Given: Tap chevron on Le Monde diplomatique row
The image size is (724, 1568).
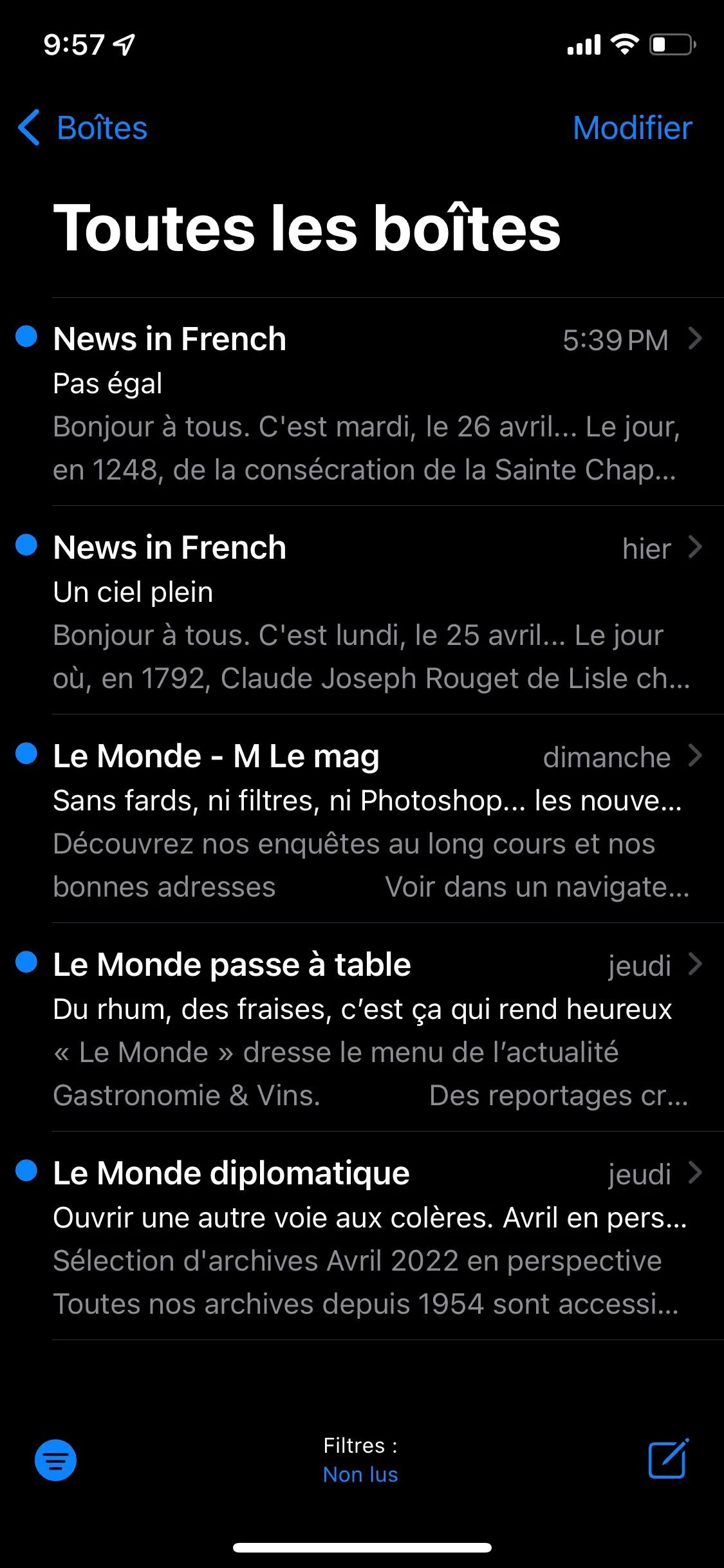Looking at the screenshot, I should click(696, 1173).
